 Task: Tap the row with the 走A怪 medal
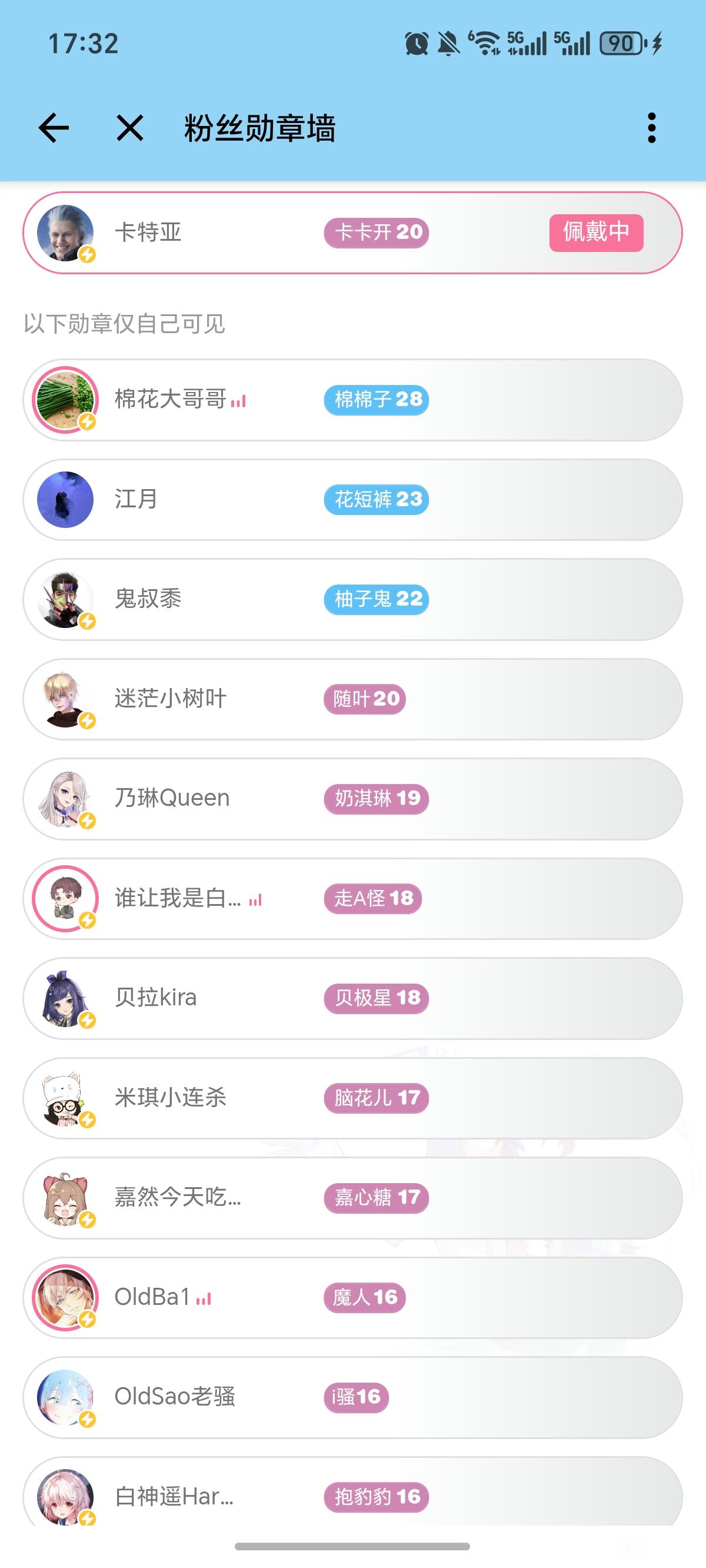click(352, 898)
